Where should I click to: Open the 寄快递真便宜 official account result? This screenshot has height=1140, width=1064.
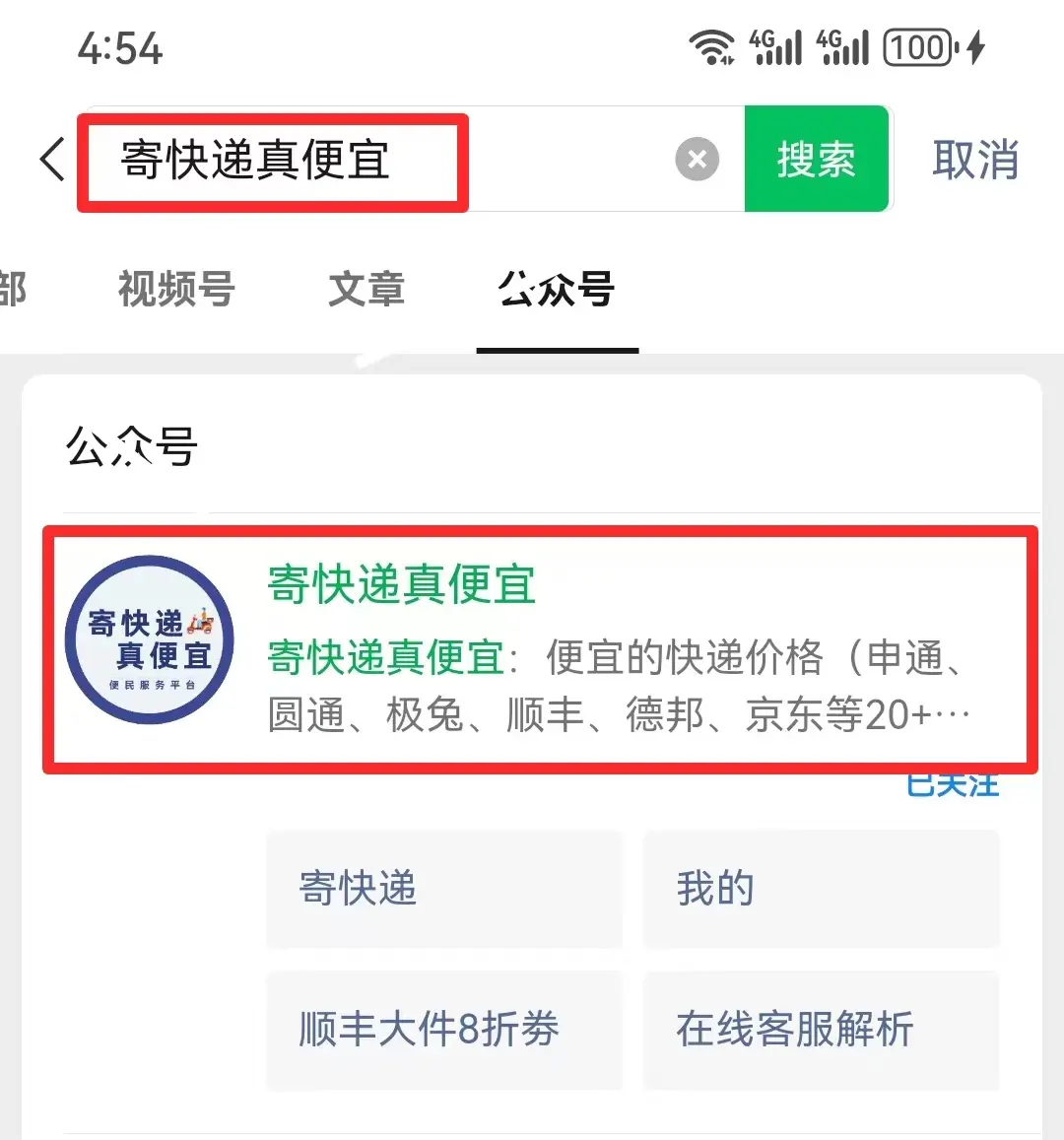coord(540,648)
